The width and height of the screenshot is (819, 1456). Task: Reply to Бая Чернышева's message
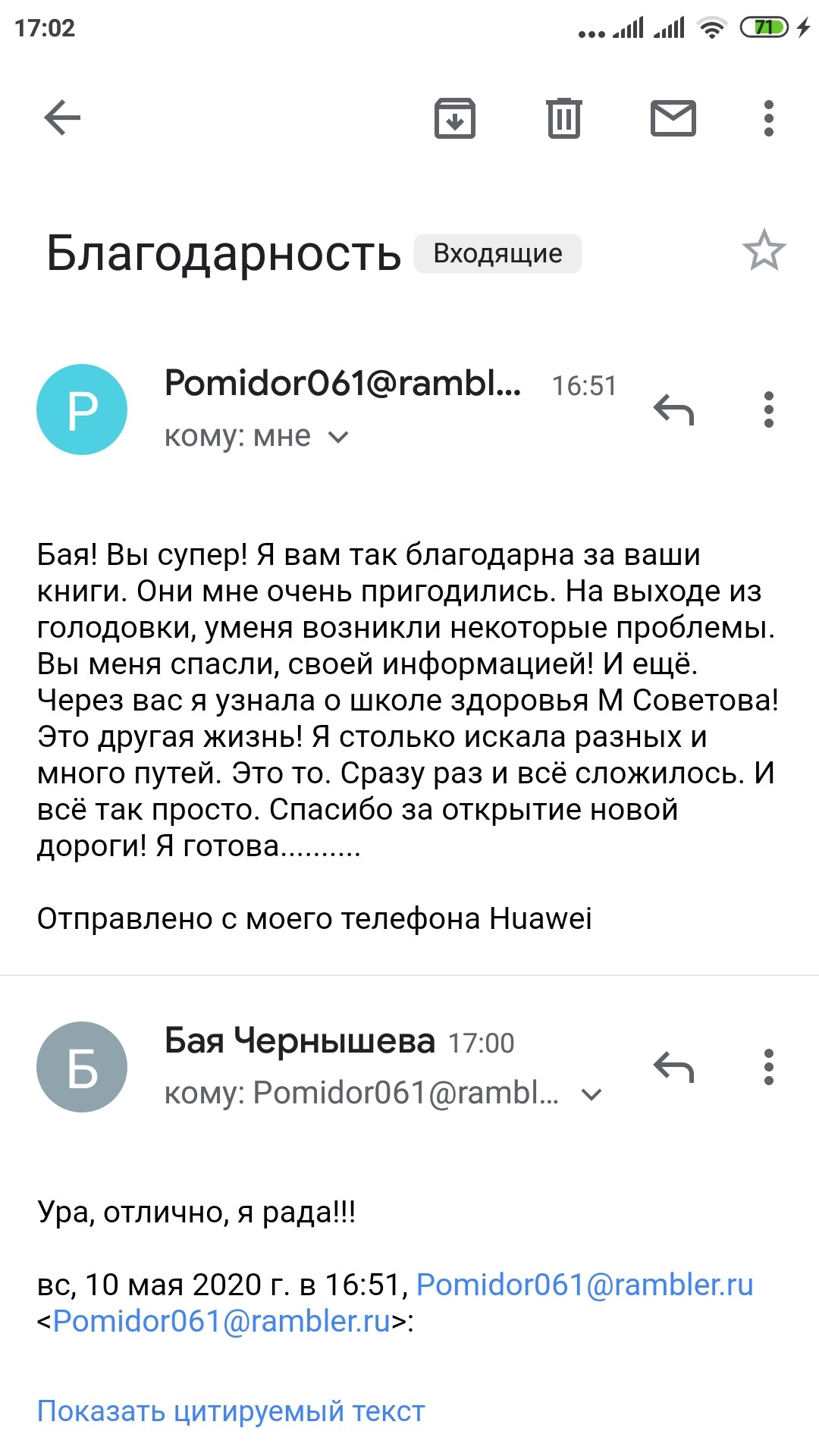coord(673,1067)
